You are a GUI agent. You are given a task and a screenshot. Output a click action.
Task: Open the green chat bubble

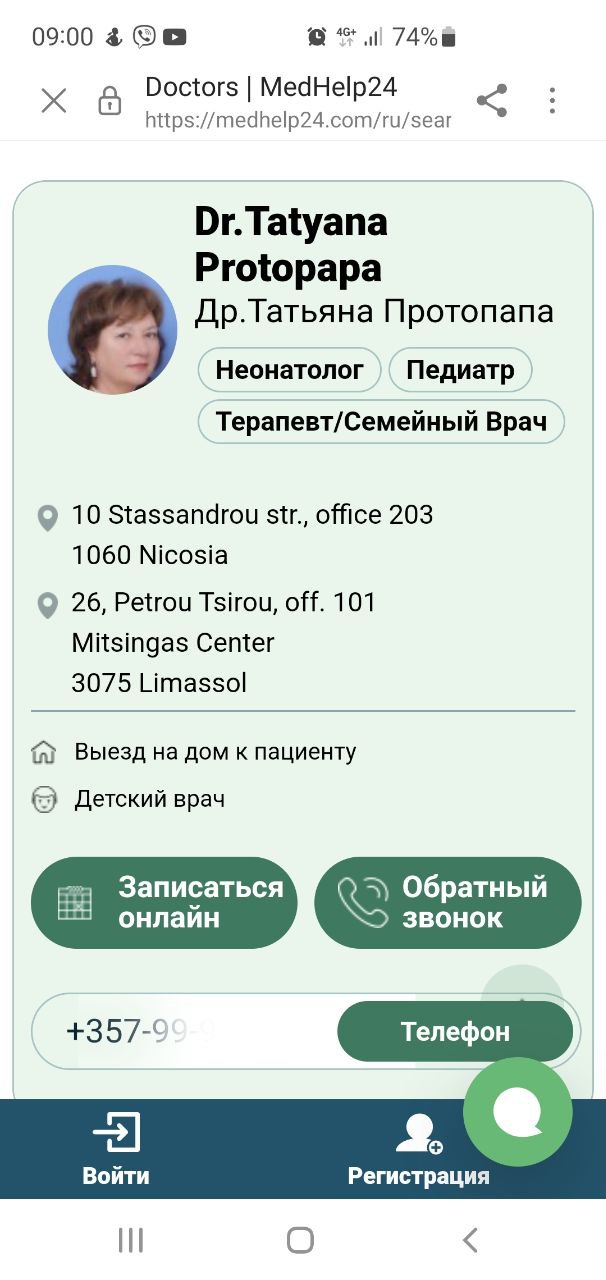tap(518, 1112)
